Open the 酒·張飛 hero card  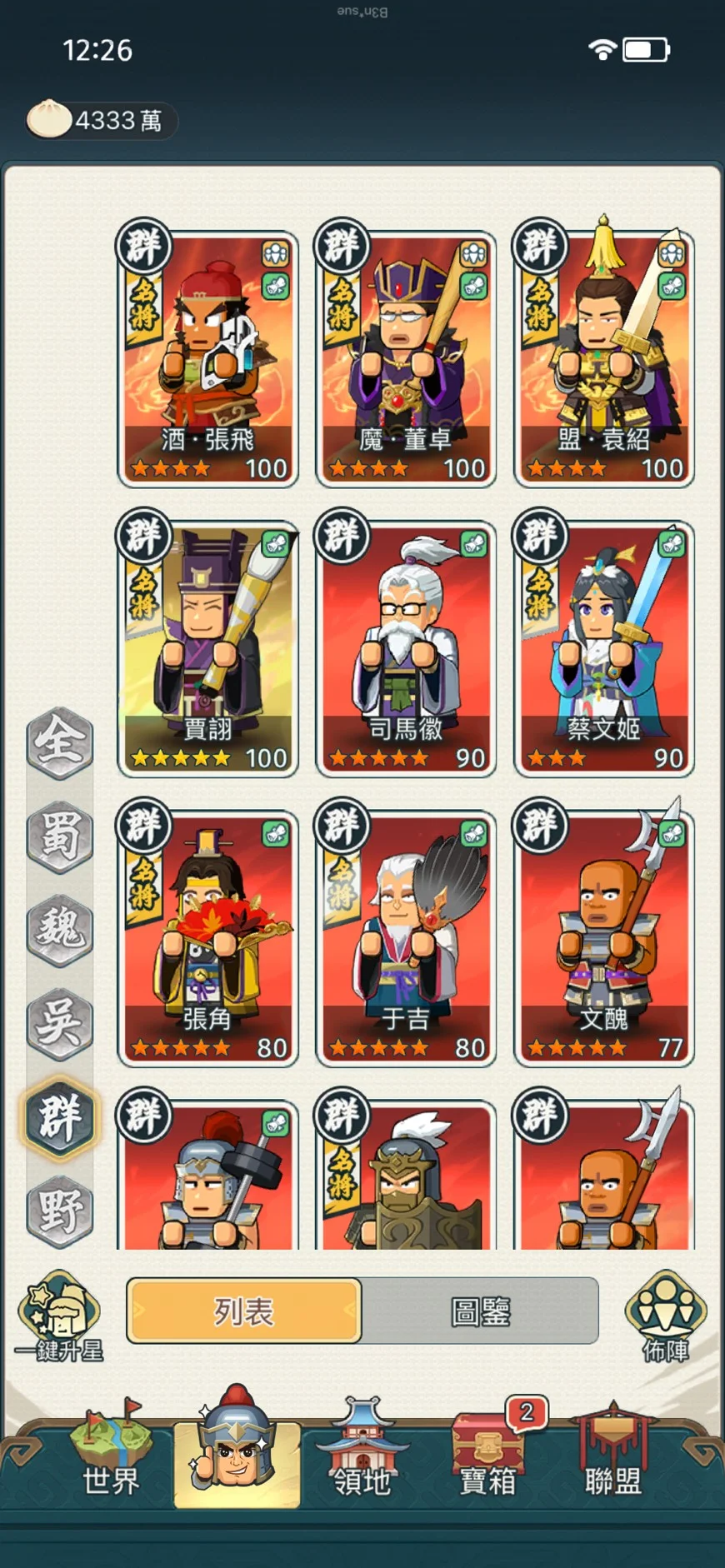click(207, 358)
